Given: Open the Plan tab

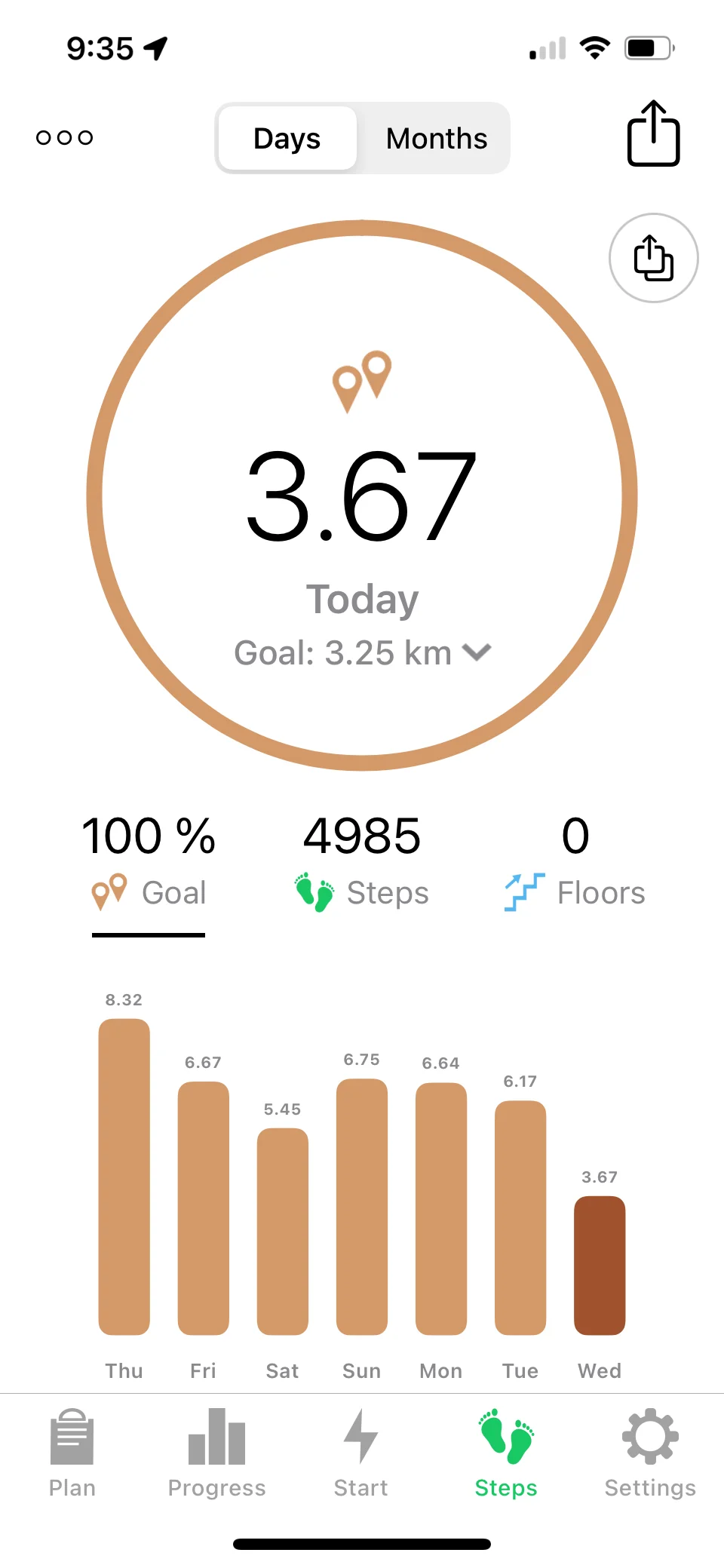Looking at the screenshot, I should [72, 1453].
